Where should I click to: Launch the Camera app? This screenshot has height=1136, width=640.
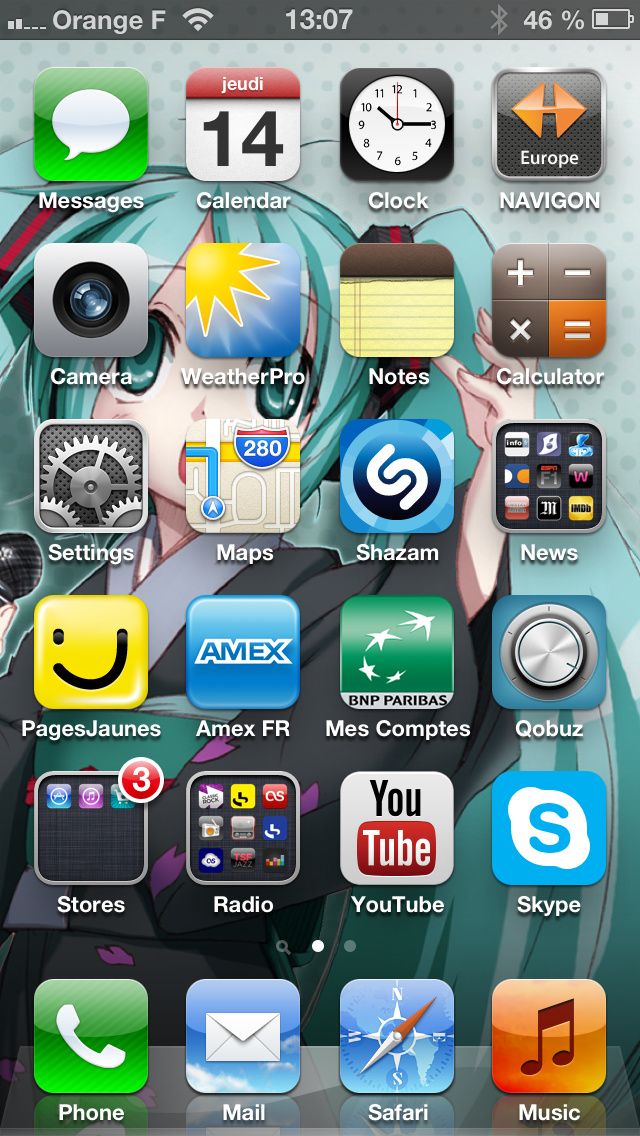coord(91,300)
